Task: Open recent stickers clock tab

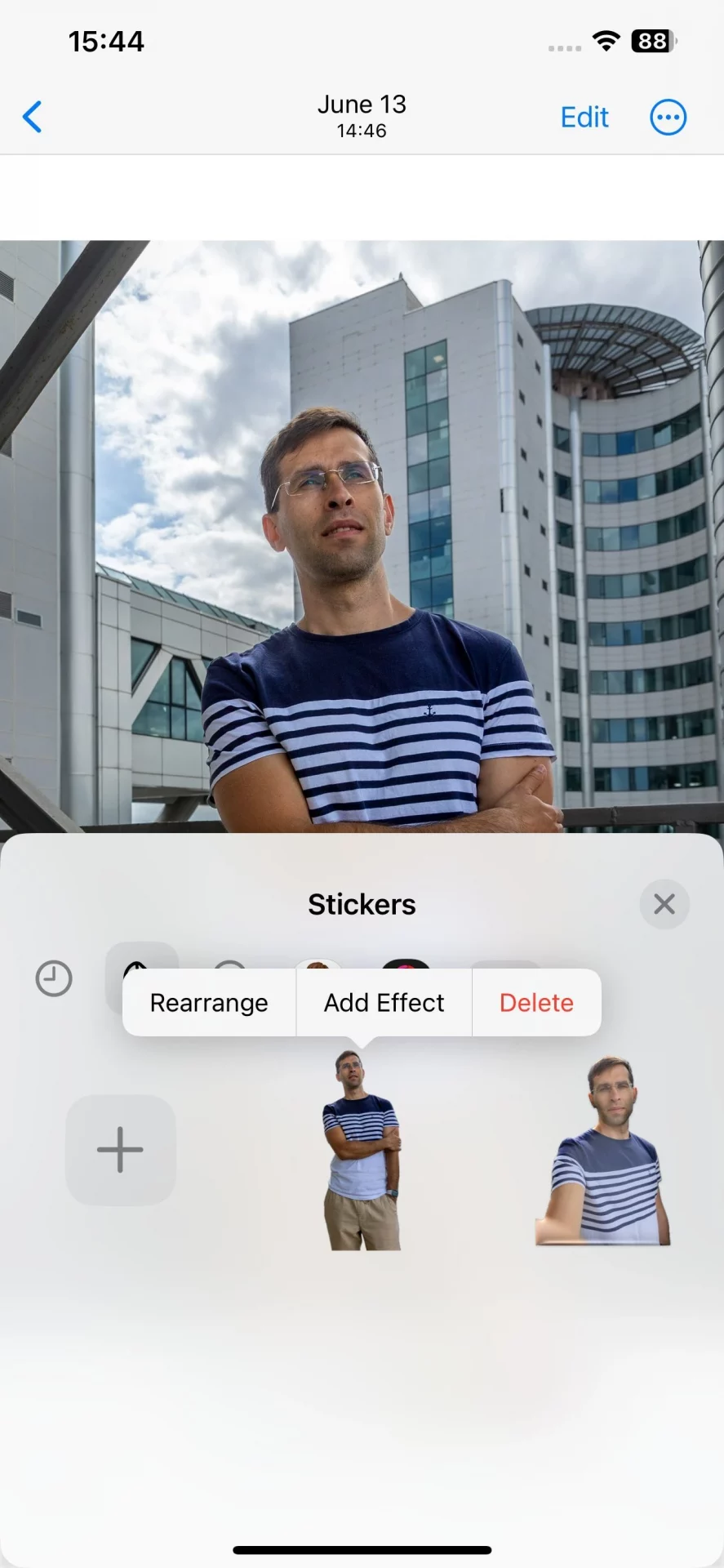Action: click(54, 978)
